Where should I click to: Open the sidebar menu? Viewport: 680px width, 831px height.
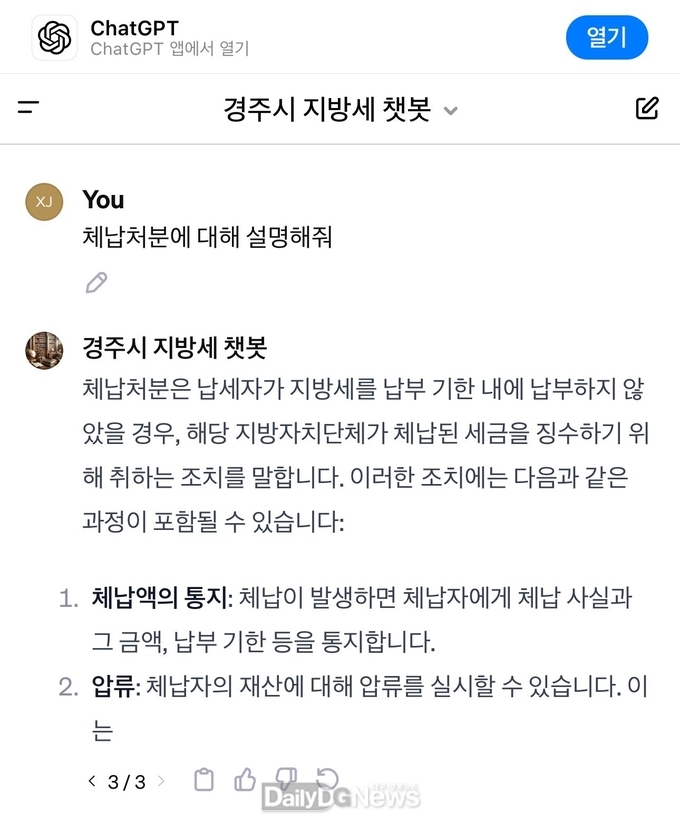coord(29,108)
